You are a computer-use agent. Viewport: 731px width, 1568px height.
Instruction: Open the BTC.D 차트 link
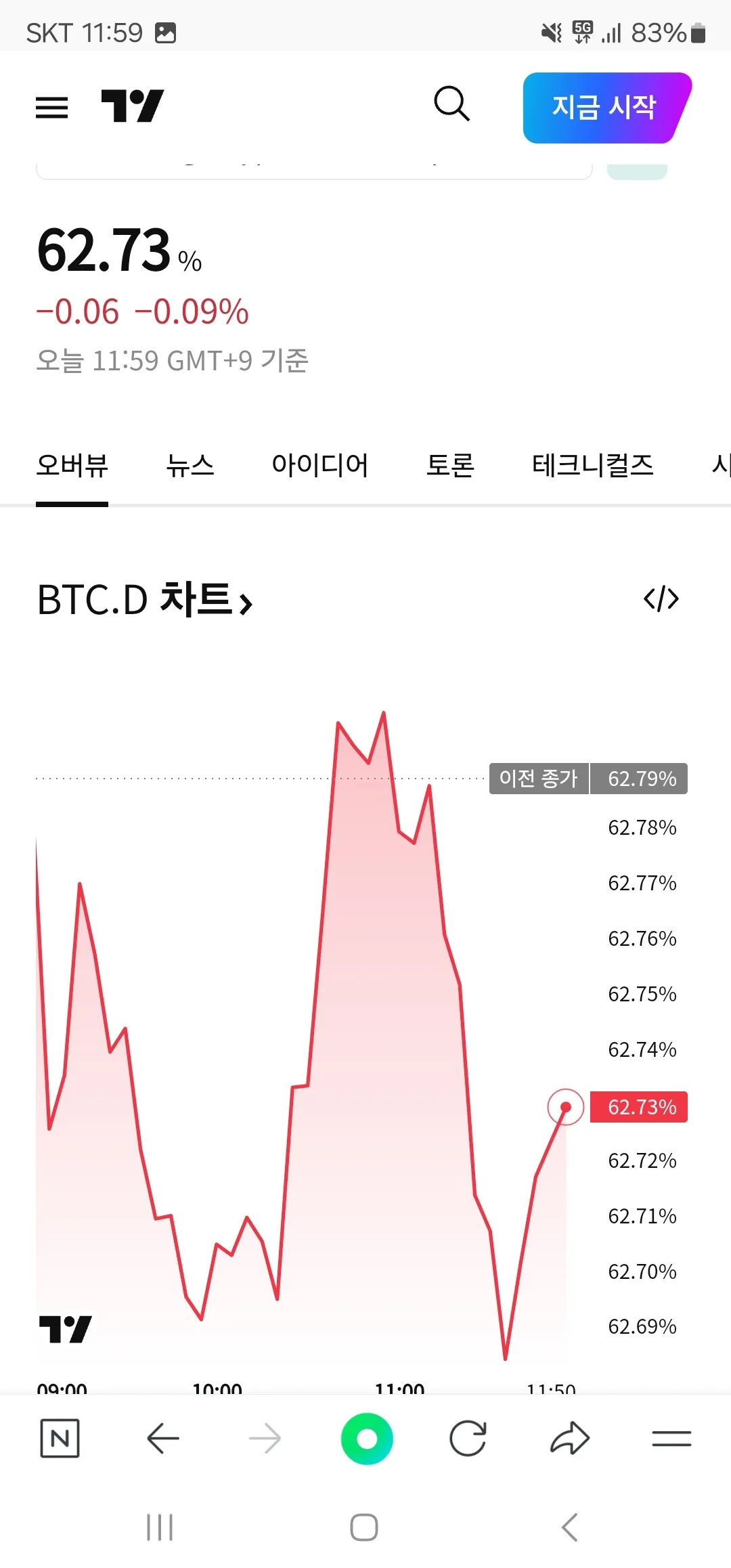pyautogui.click(x=145, y=600)
